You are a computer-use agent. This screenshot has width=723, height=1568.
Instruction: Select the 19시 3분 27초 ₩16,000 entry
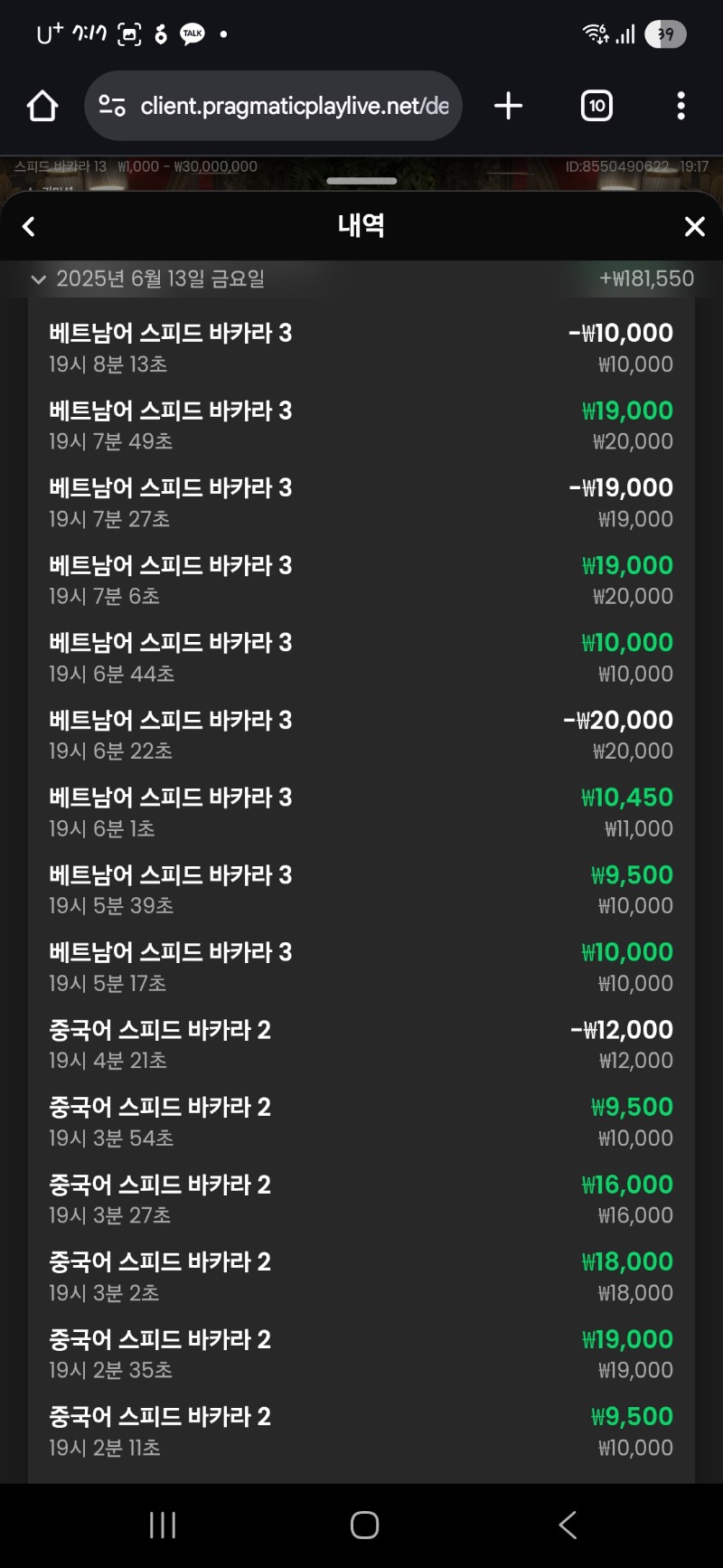point(361,1199)
